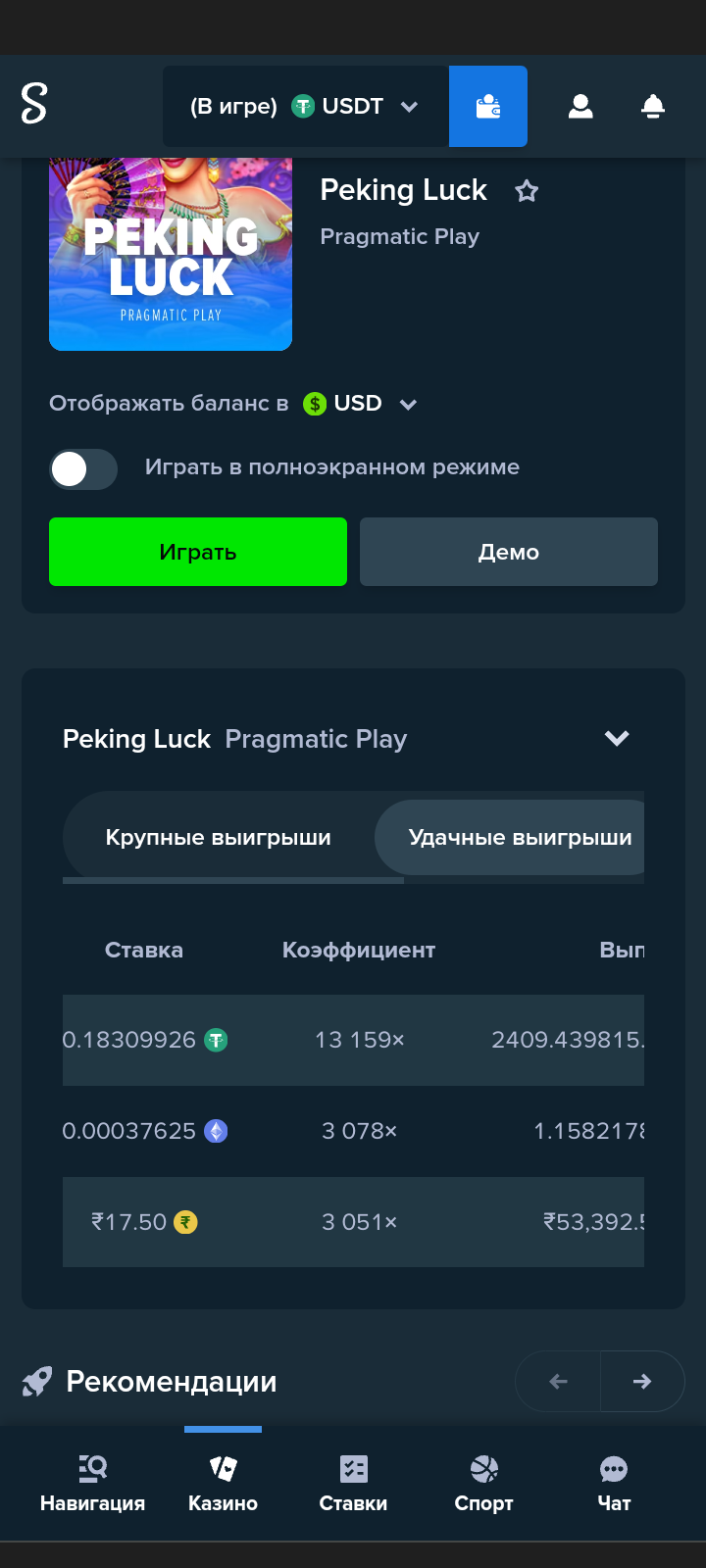The height and width of the screenshot is (1568, 706).
Task: Collapse the Peking Luck info section
Action: [617, 738]
